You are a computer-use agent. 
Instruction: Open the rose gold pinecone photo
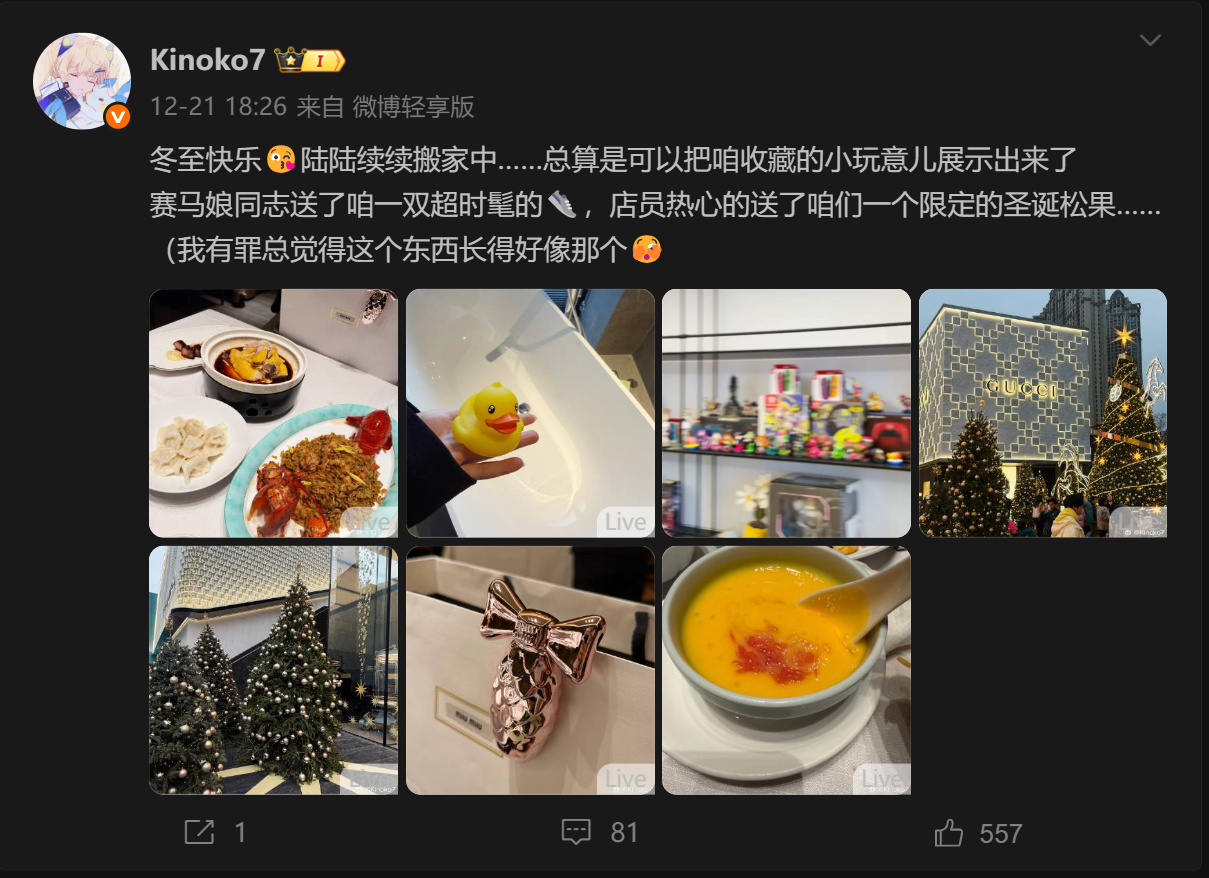(x=530, y=670)
